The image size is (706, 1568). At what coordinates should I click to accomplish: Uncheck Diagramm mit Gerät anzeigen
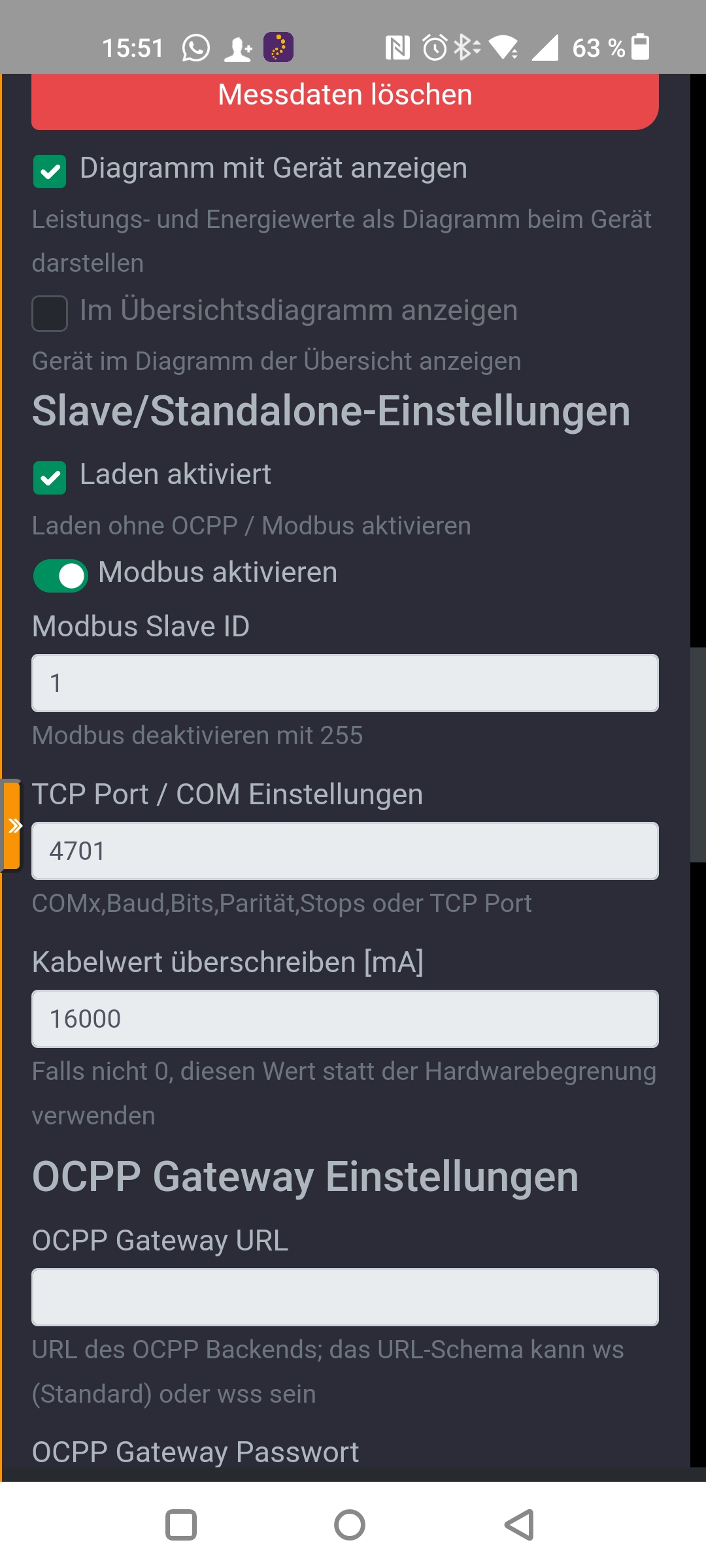point(50,172)
